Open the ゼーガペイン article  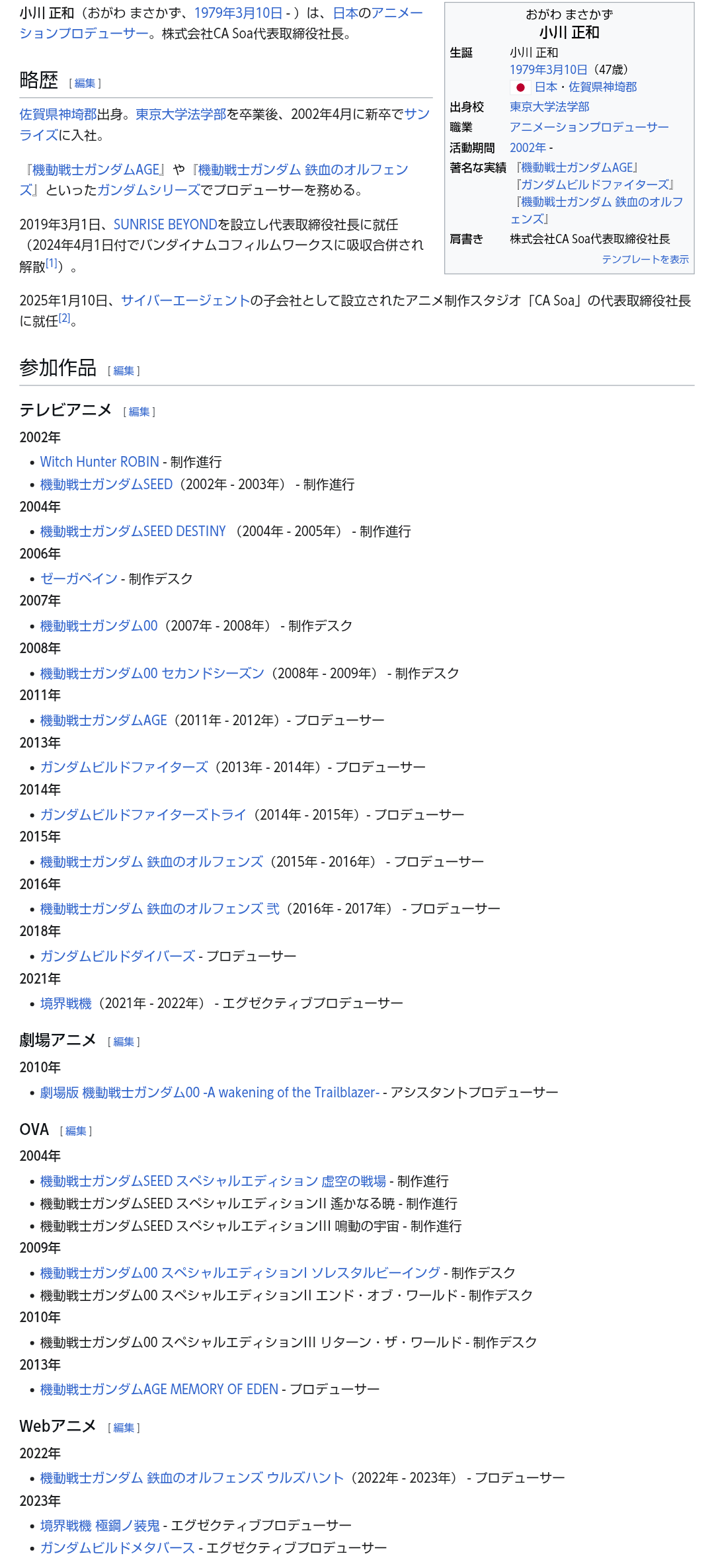(x=79, y=578)
